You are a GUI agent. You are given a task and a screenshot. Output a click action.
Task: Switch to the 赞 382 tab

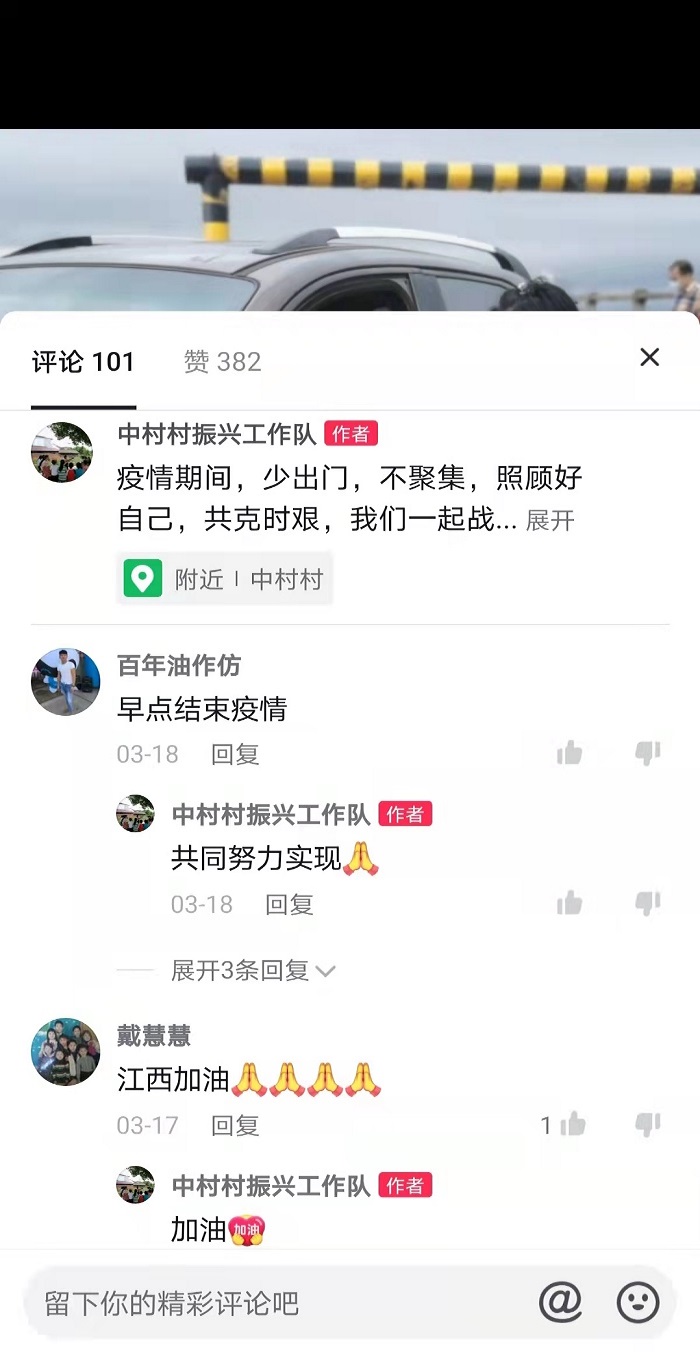click(222, 362)
